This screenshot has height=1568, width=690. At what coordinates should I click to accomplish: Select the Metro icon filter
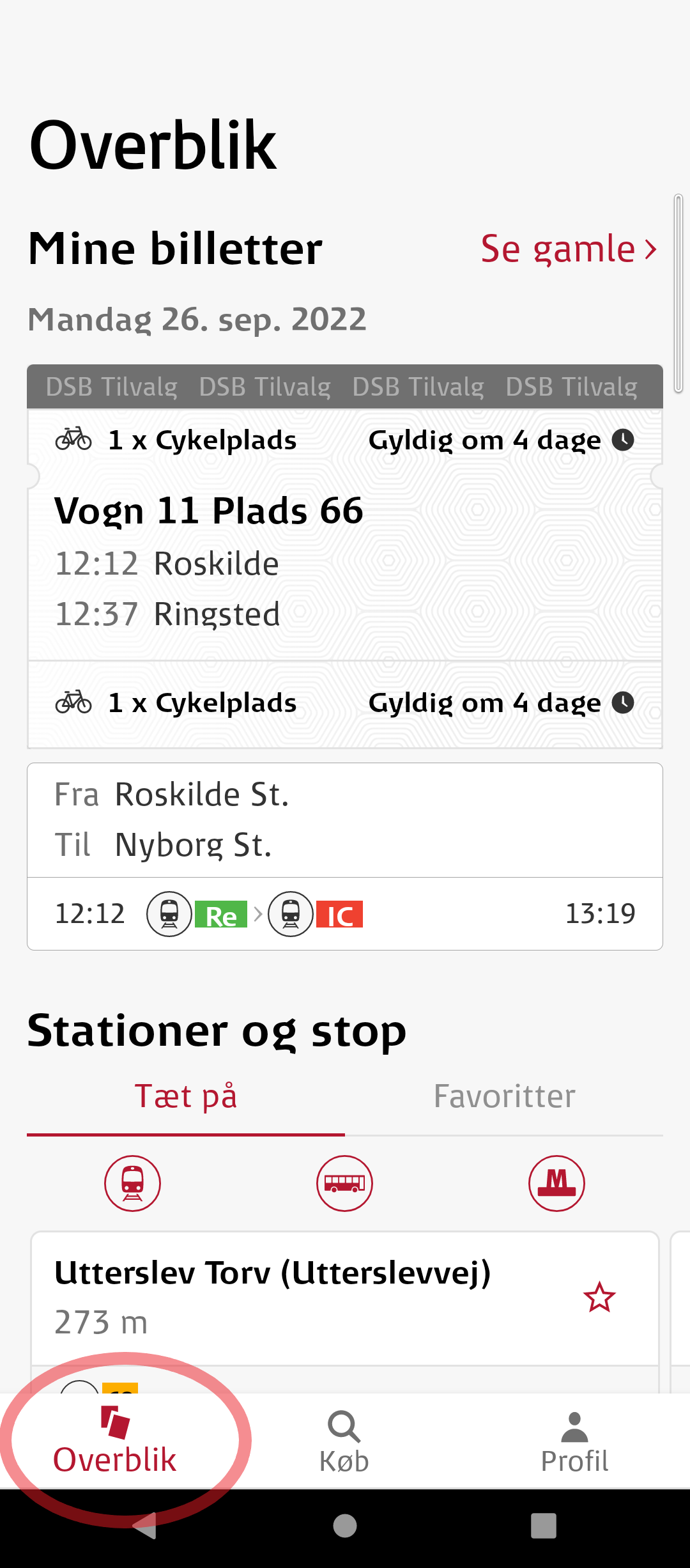557,1183
